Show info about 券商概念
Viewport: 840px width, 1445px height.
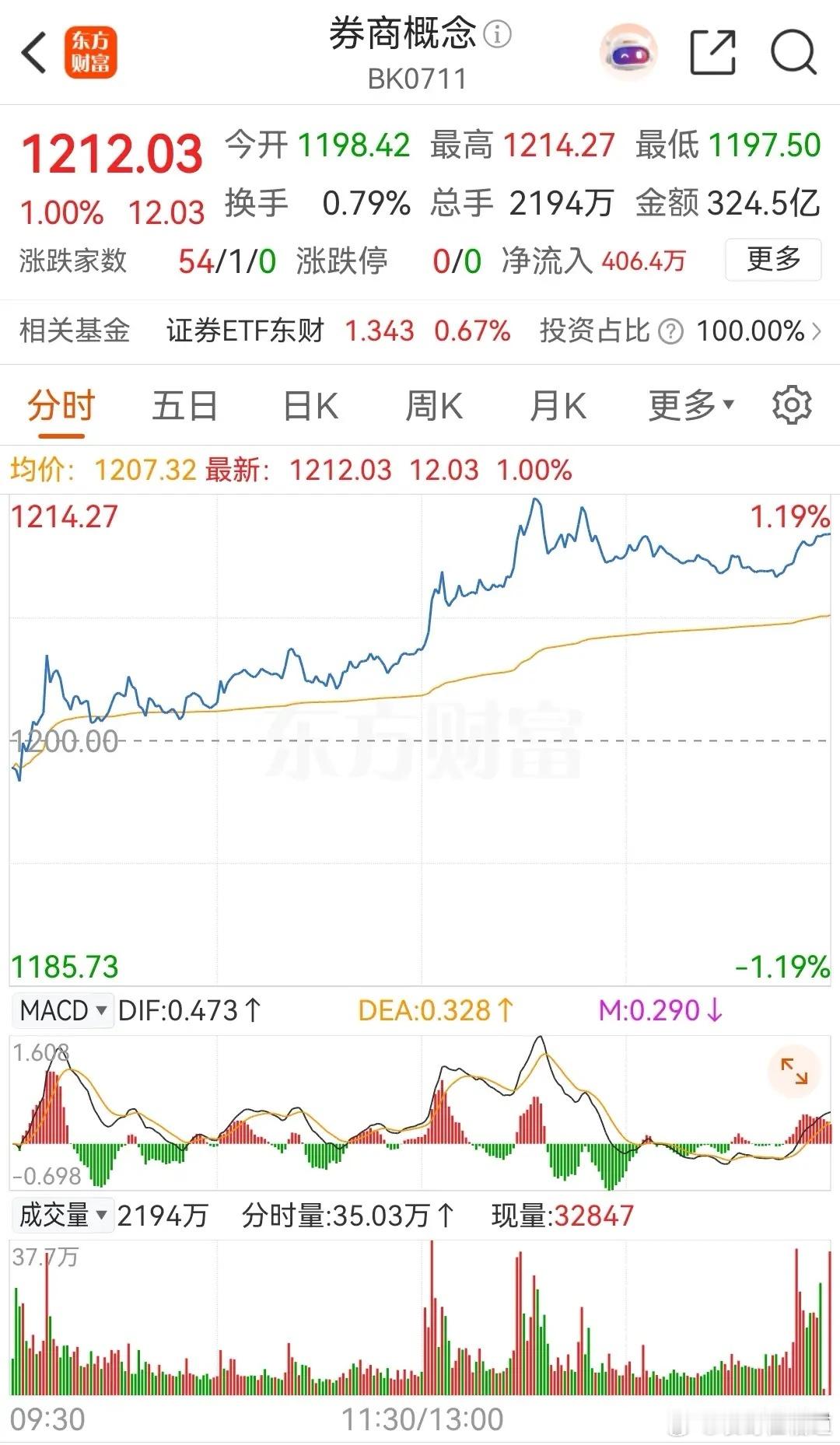(x=498, y=34)
